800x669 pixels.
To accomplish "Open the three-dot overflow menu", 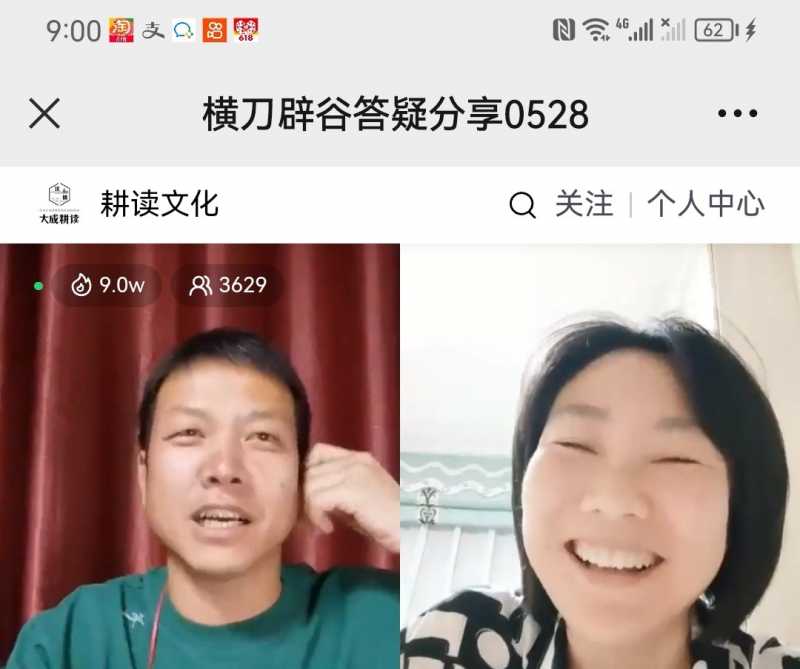I will coord(737,114).
